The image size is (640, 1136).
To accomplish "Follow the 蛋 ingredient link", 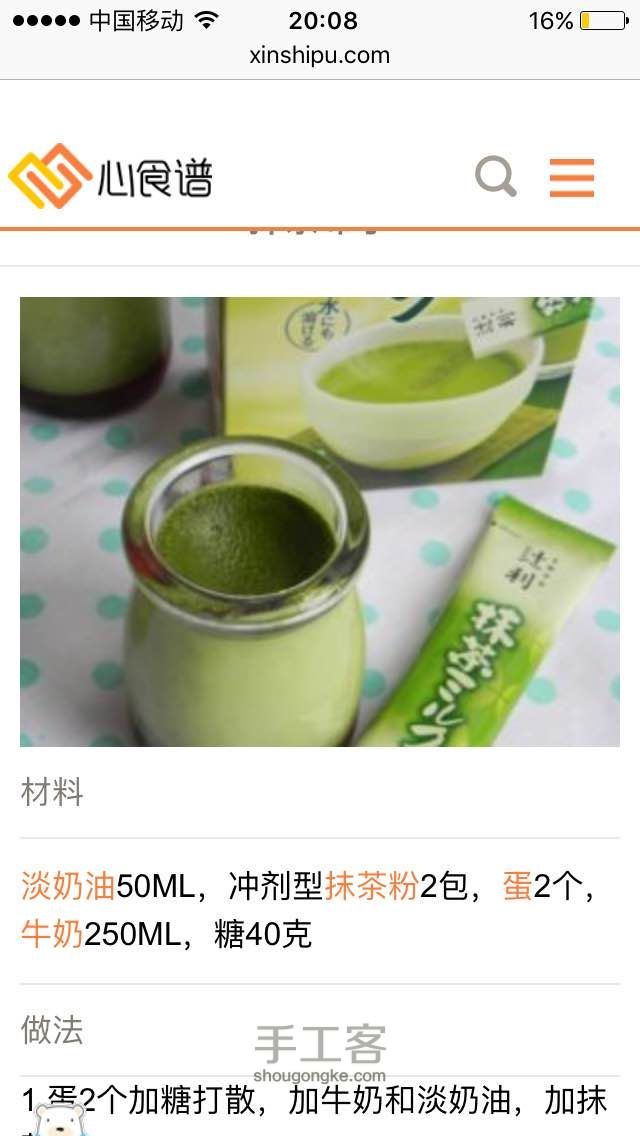I will pos(517,886).
